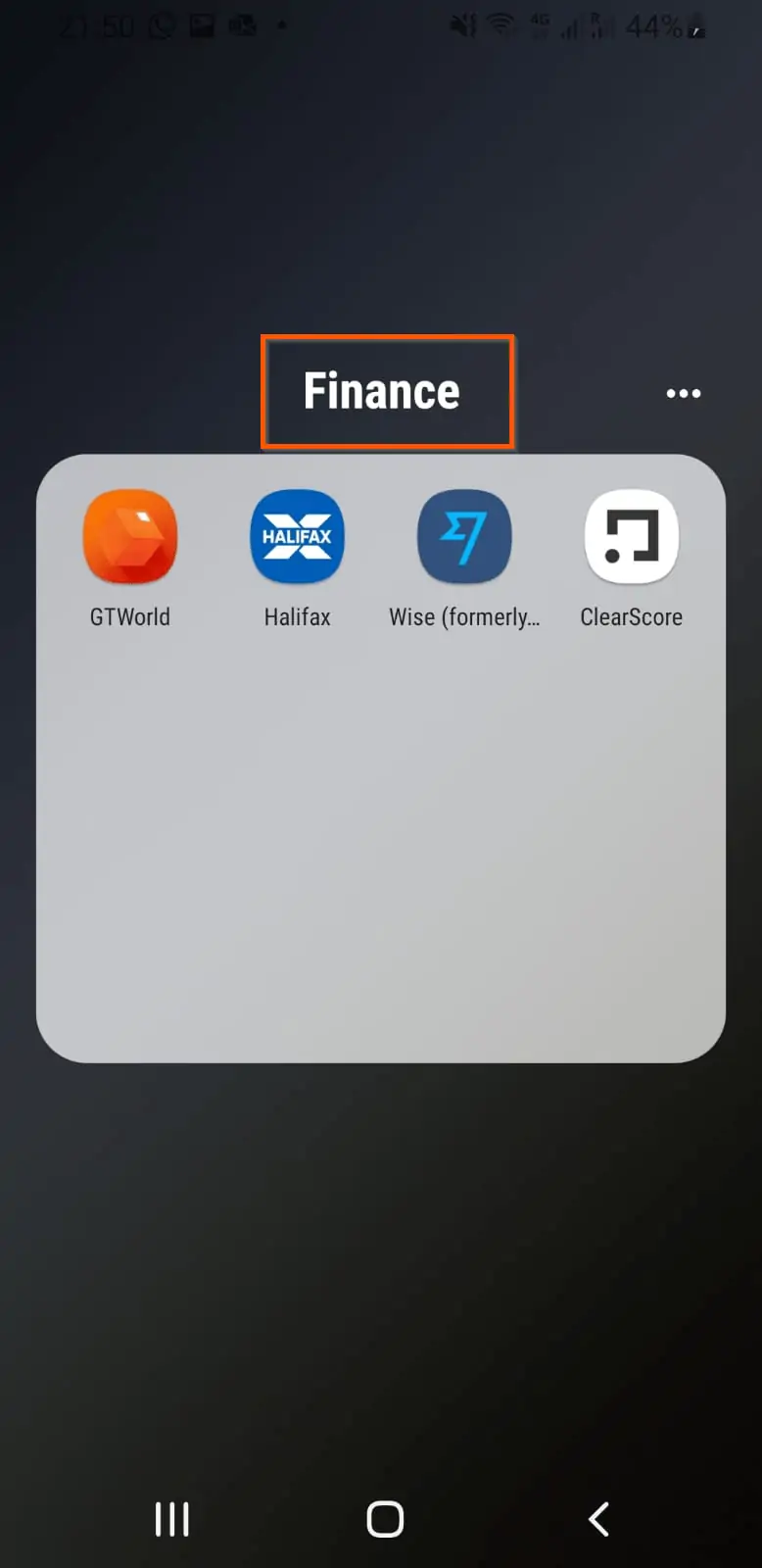Go back with the navigation bar arrow

[x=598, y=1519]
